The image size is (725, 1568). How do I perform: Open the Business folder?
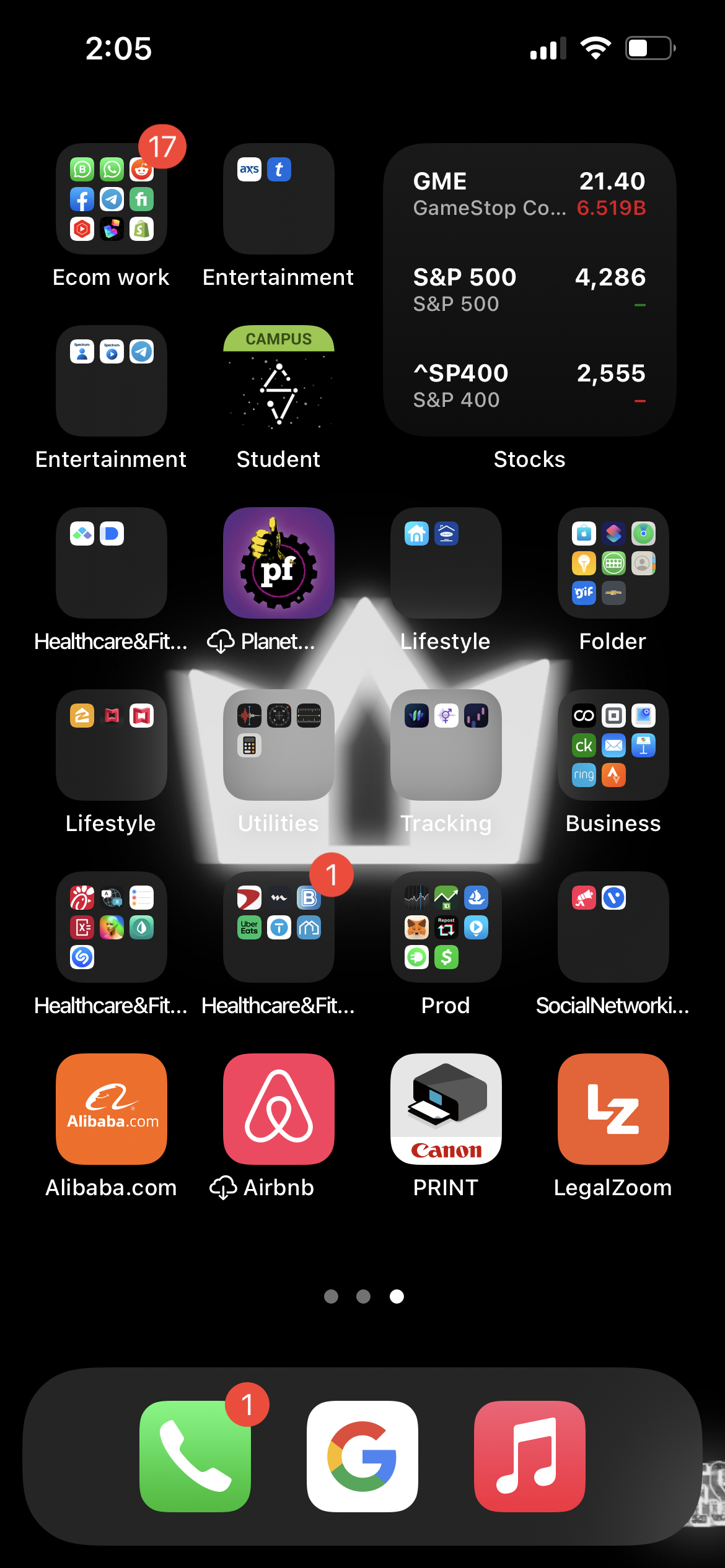click(613, 745)
